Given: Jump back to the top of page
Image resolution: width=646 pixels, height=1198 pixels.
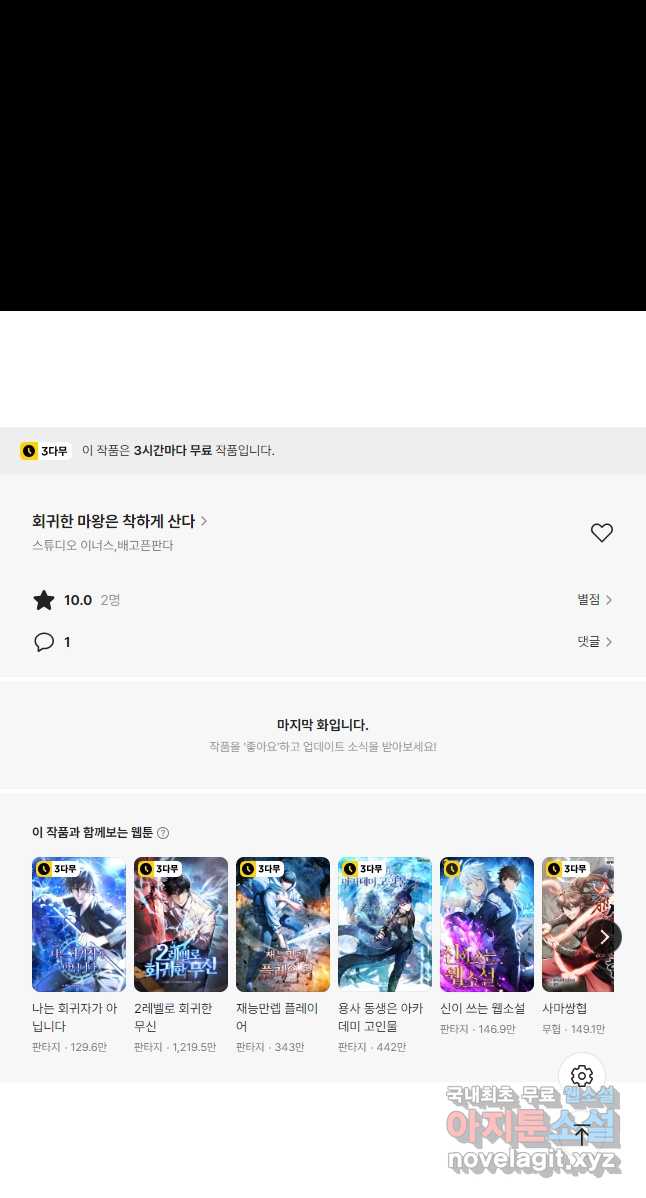Looking at the screenshot, I should click(582, 1135).
